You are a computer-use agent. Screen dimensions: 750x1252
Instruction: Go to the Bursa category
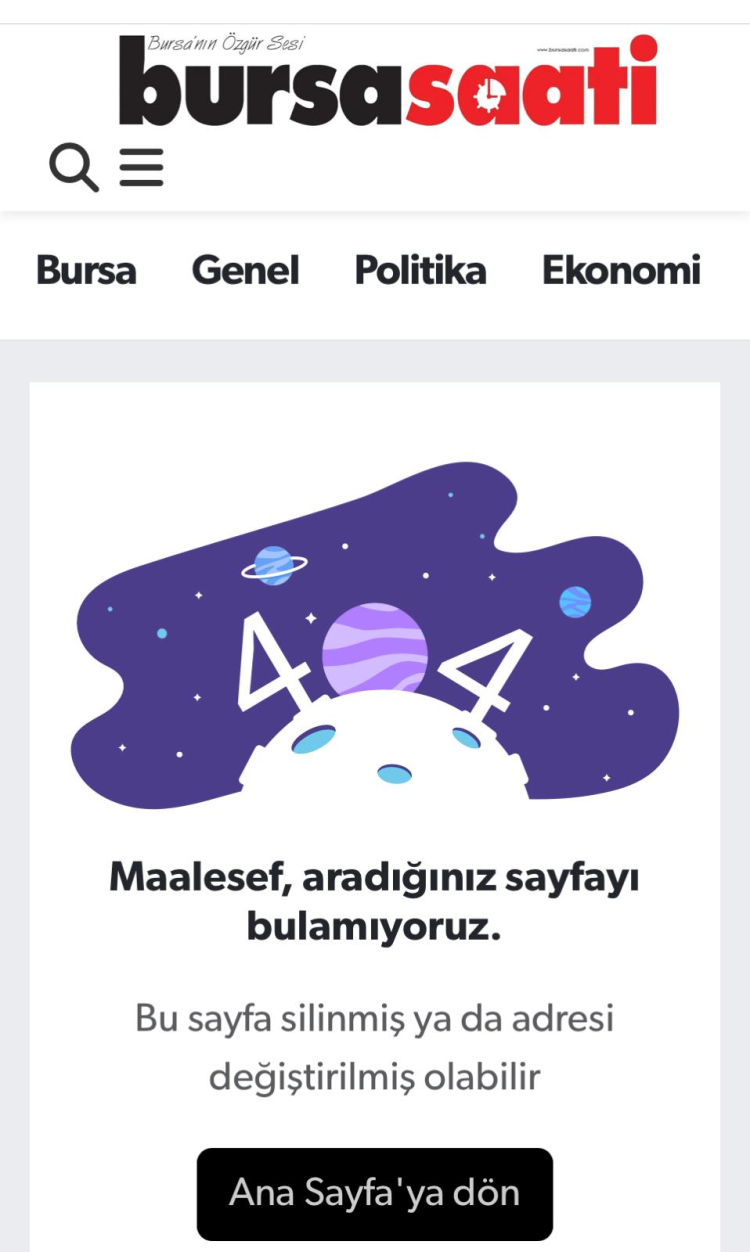(x=86, y=271)
